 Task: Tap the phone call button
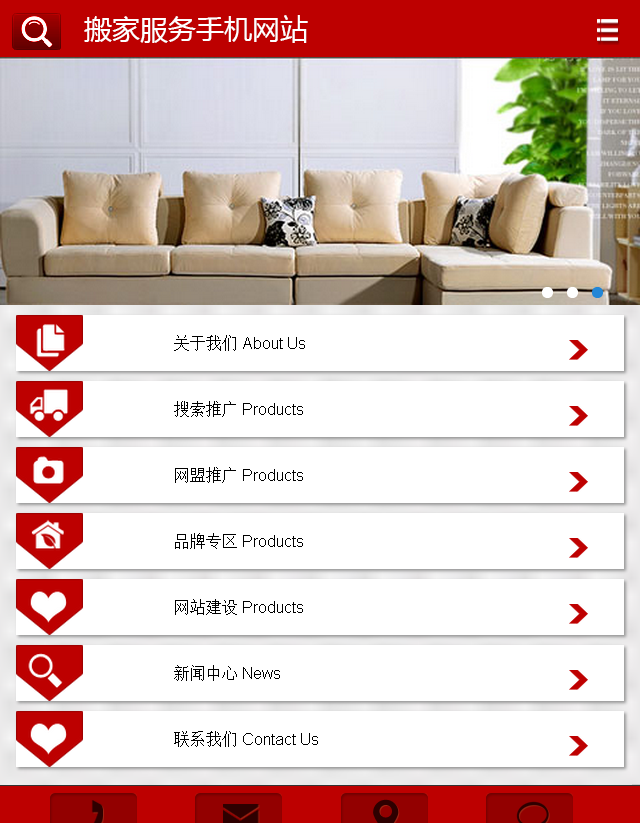(93, 809)
